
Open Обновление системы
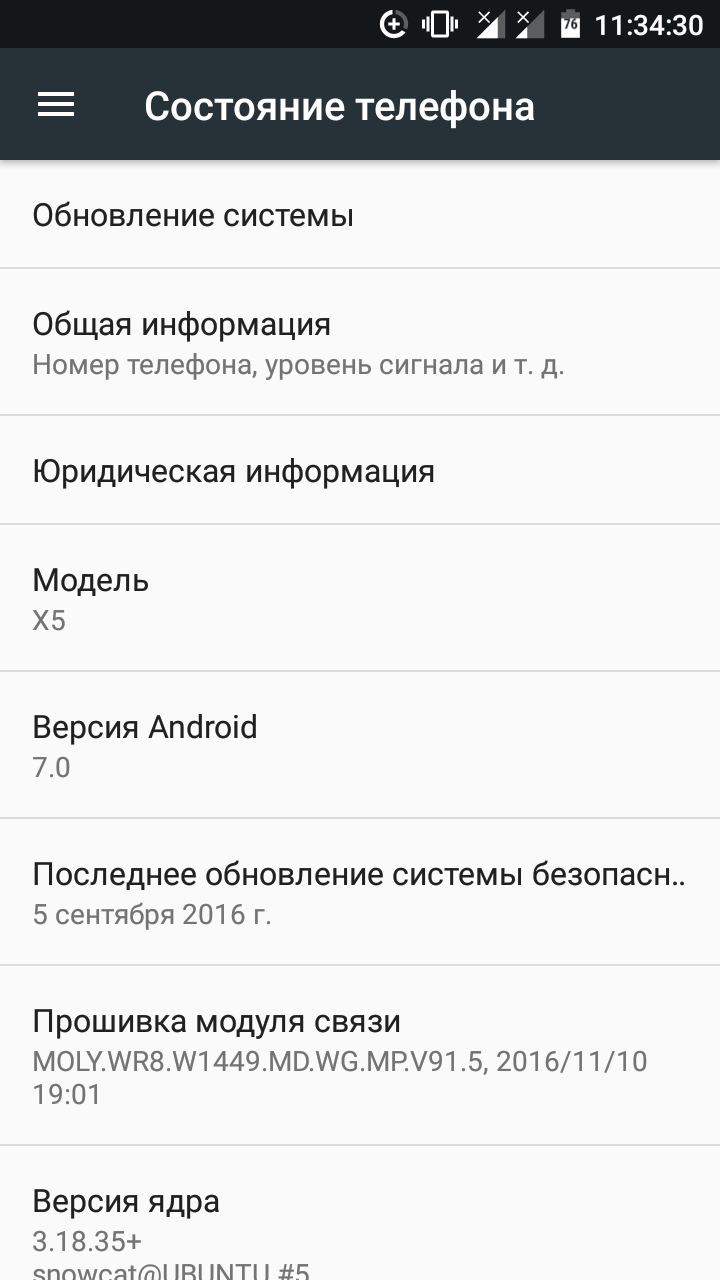(360, 215)
